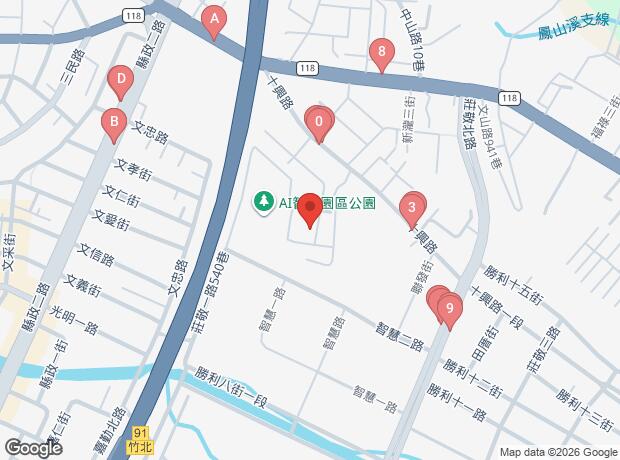Select marker 8 on route 118
The height and width of the screenshot is (460, 620).
click(382, 55)
